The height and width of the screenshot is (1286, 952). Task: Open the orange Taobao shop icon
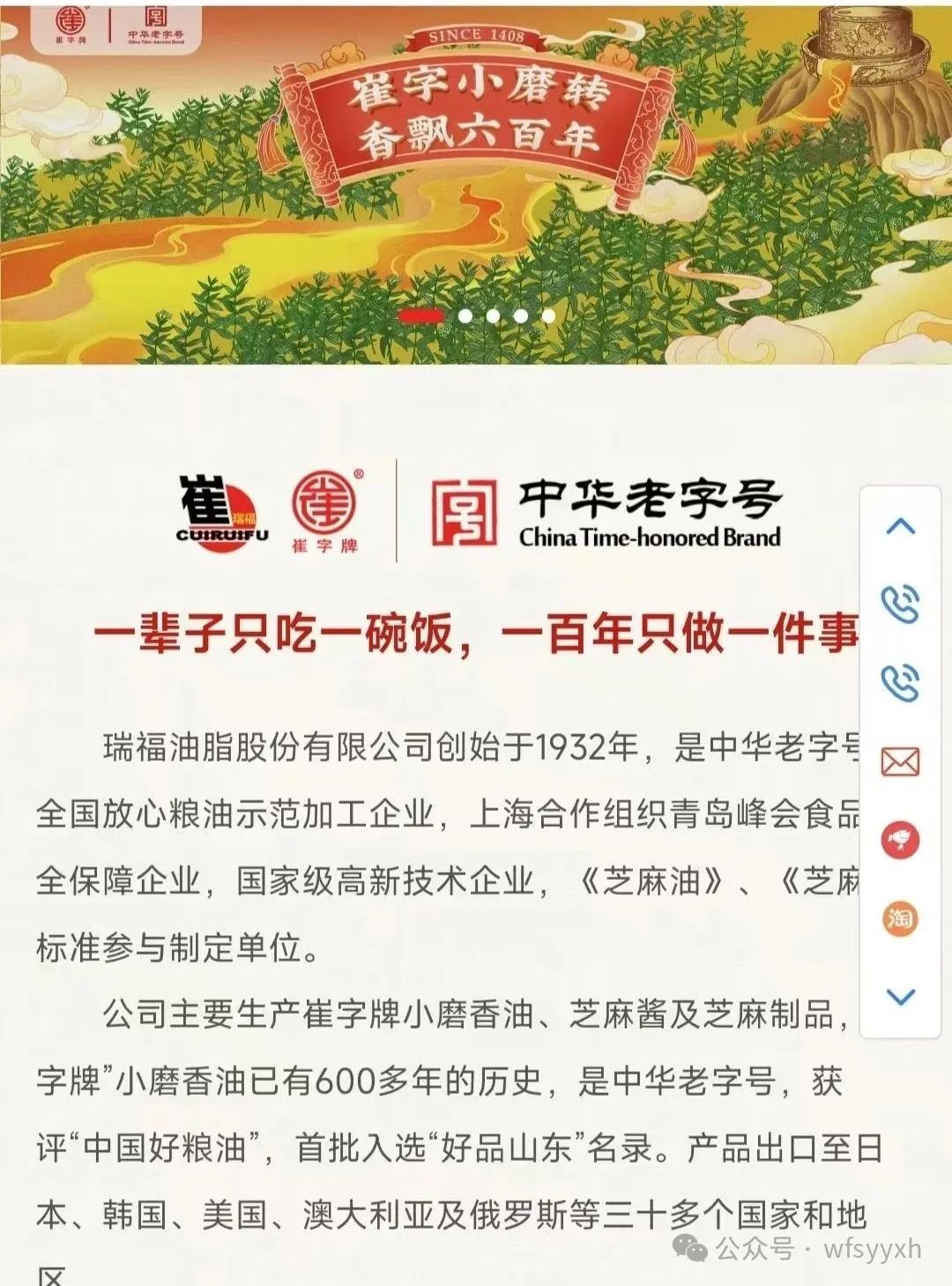[900, 918]
